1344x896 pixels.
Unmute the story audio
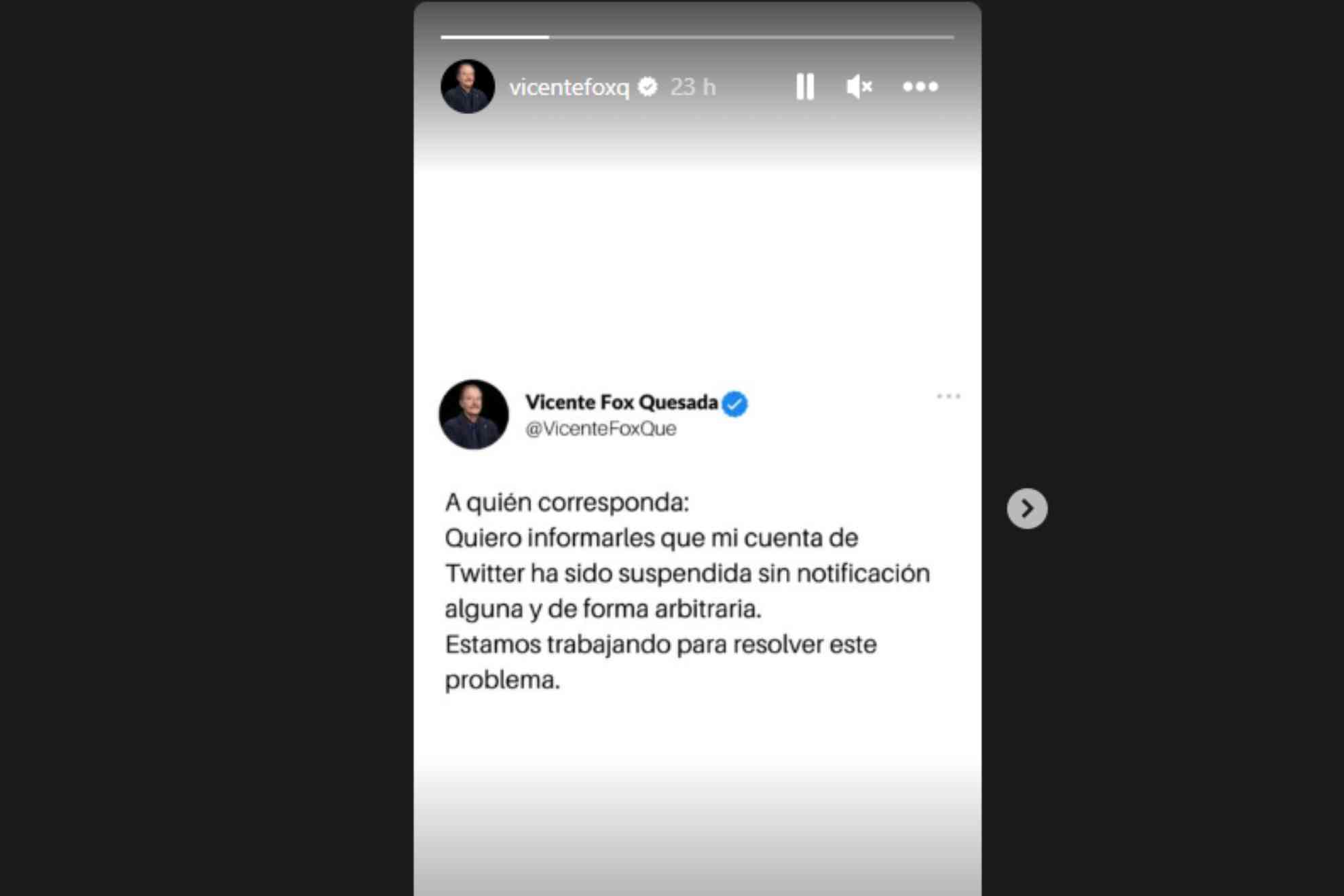pos(859,87)
